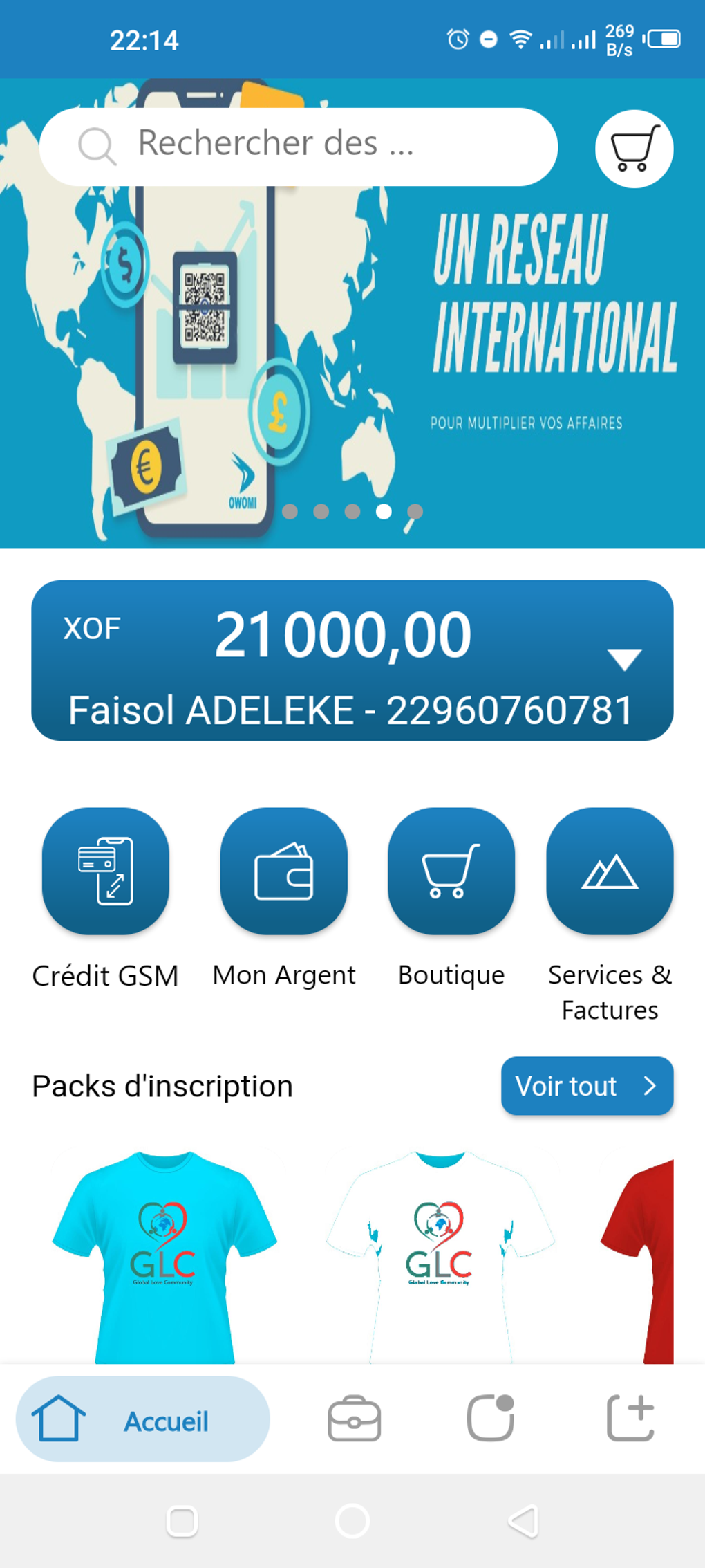Tap Voir tout for Packs d'inscription
Image resolution: width=705 pixels, height=1568 pixels.
coord(586,1086)
